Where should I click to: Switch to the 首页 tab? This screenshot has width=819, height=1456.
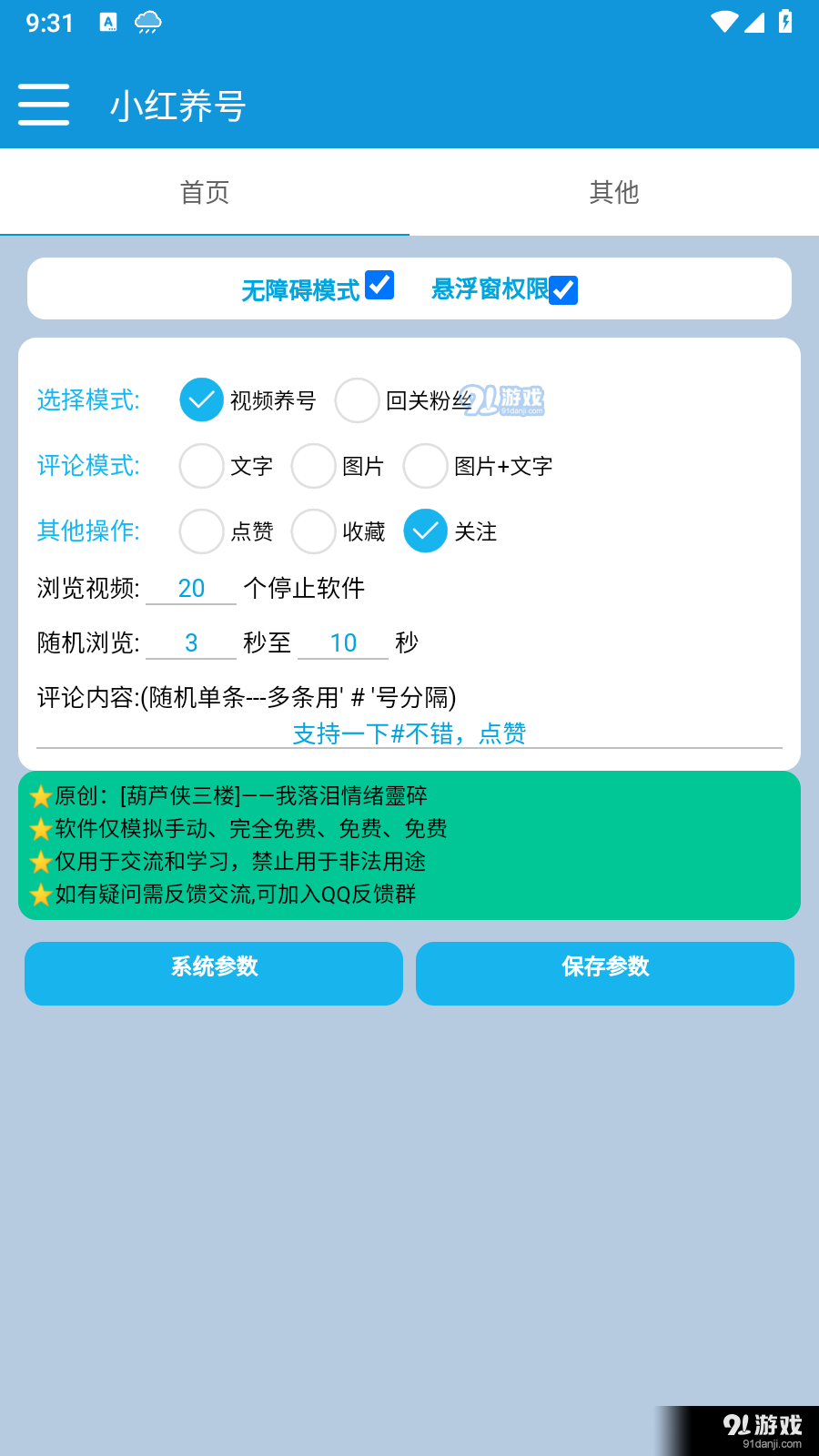pyautogui.click(x=204, y=192)
